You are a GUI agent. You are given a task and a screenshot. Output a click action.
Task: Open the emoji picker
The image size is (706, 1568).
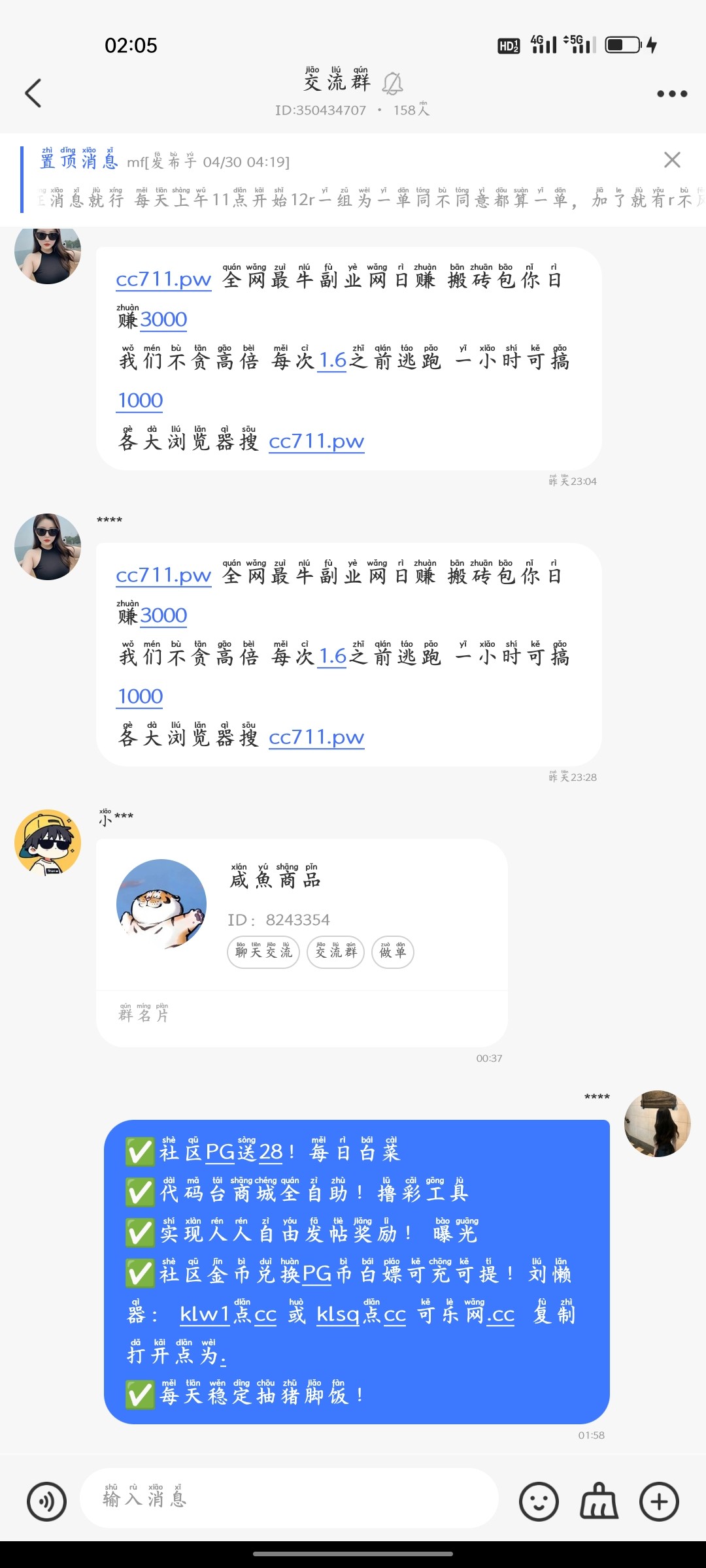(x=539, y=1501)
